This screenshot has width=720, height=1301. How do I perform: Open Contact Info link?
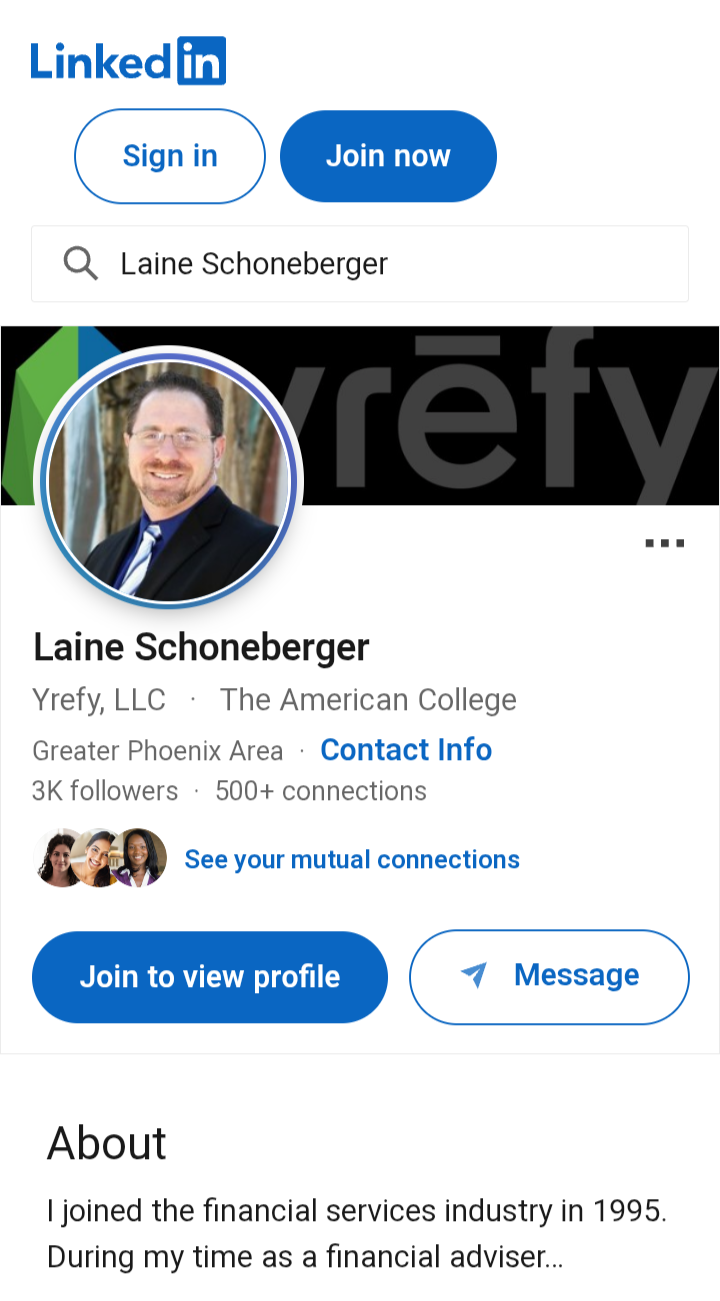406,750
